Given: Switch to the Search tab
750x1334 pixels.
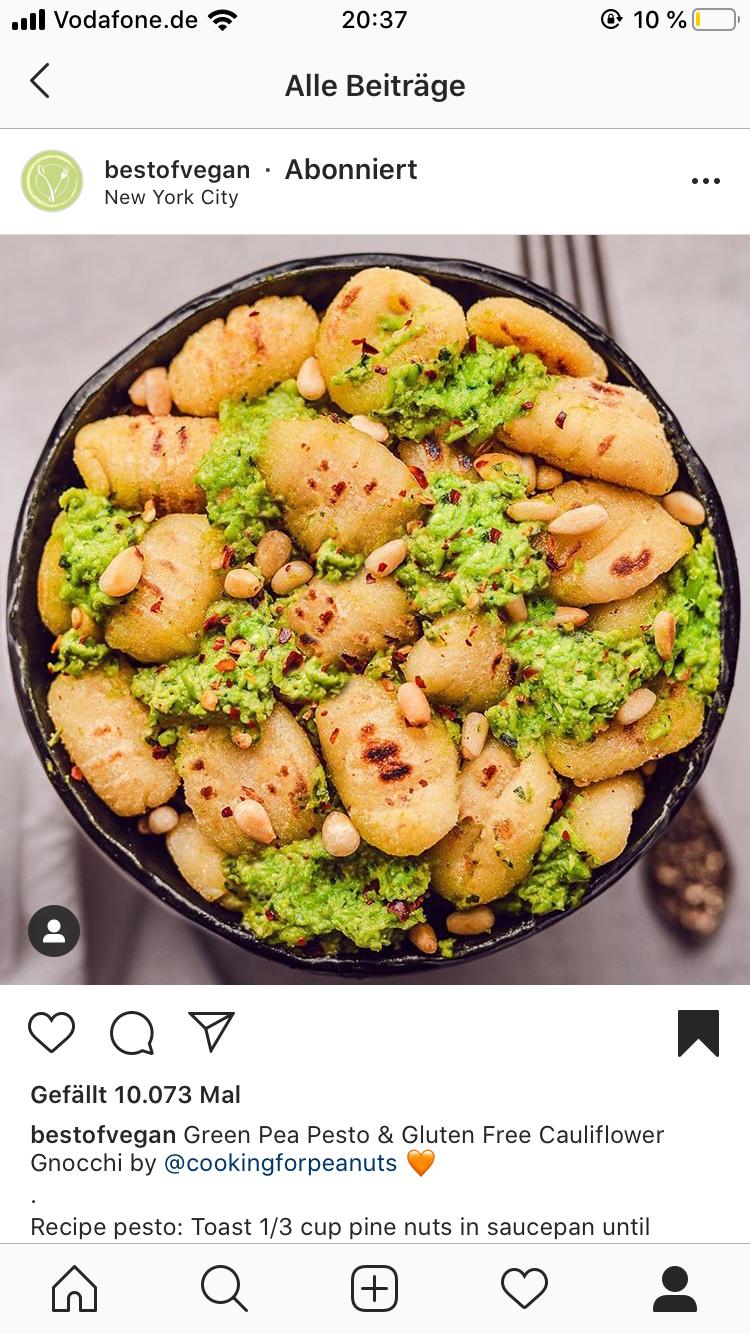Looking at the screenshot, I should click(224, 1288).
